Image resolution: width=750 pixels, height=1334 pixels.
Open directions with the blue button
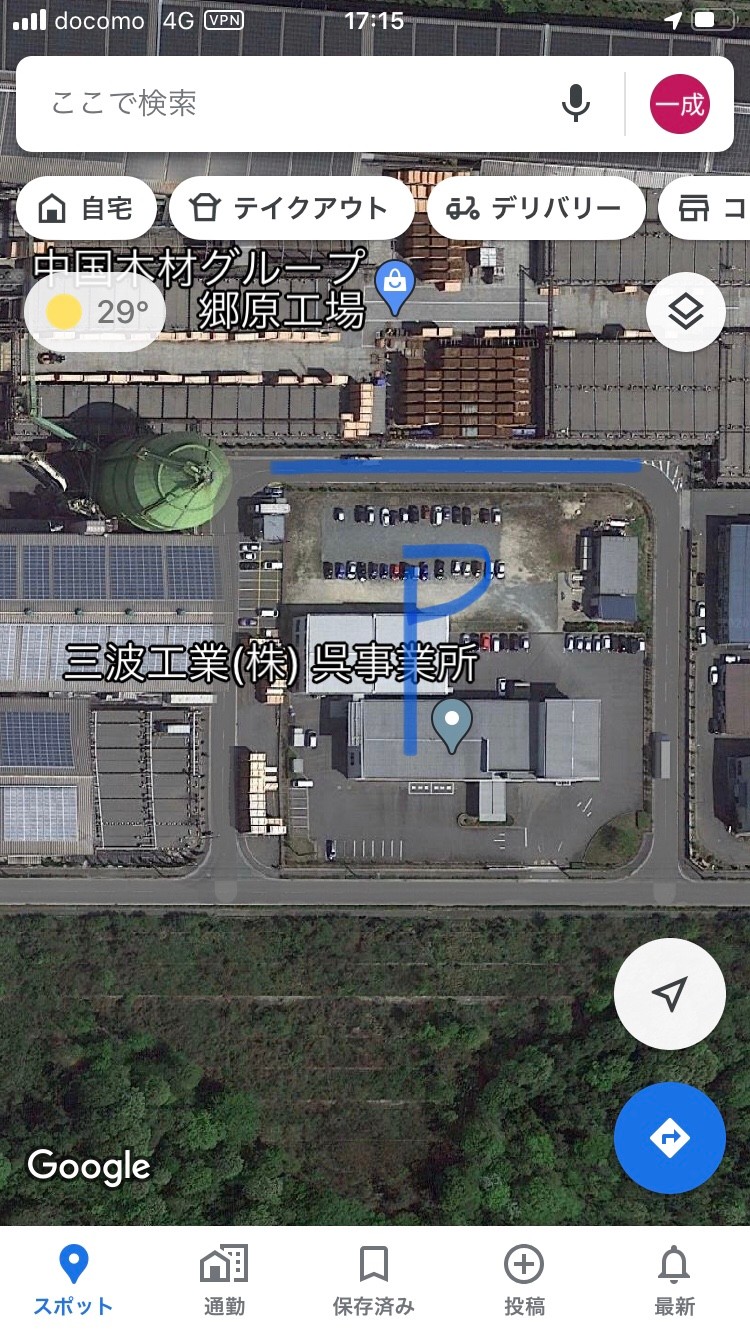point(670,1137)
